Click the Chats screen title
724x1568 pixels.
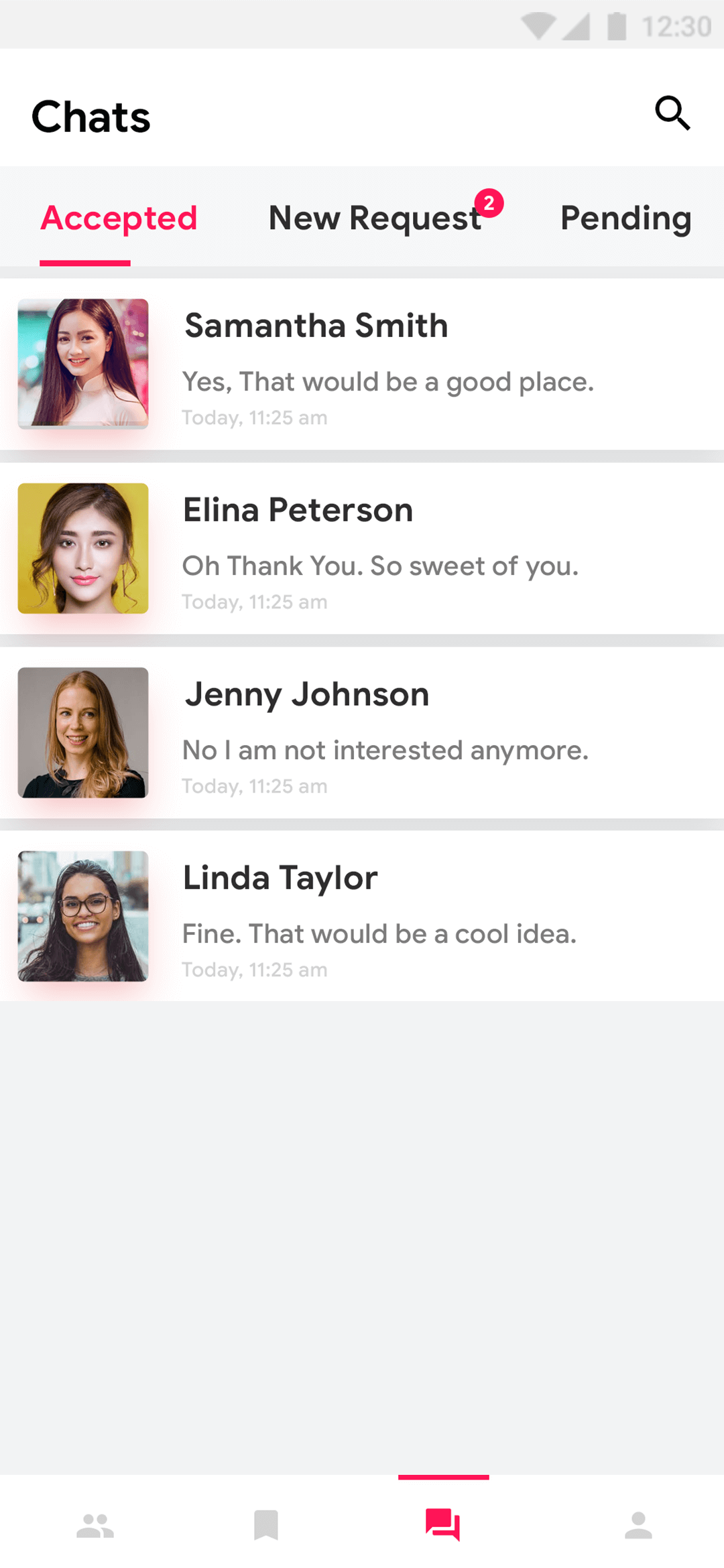click(x=91, y=115)
